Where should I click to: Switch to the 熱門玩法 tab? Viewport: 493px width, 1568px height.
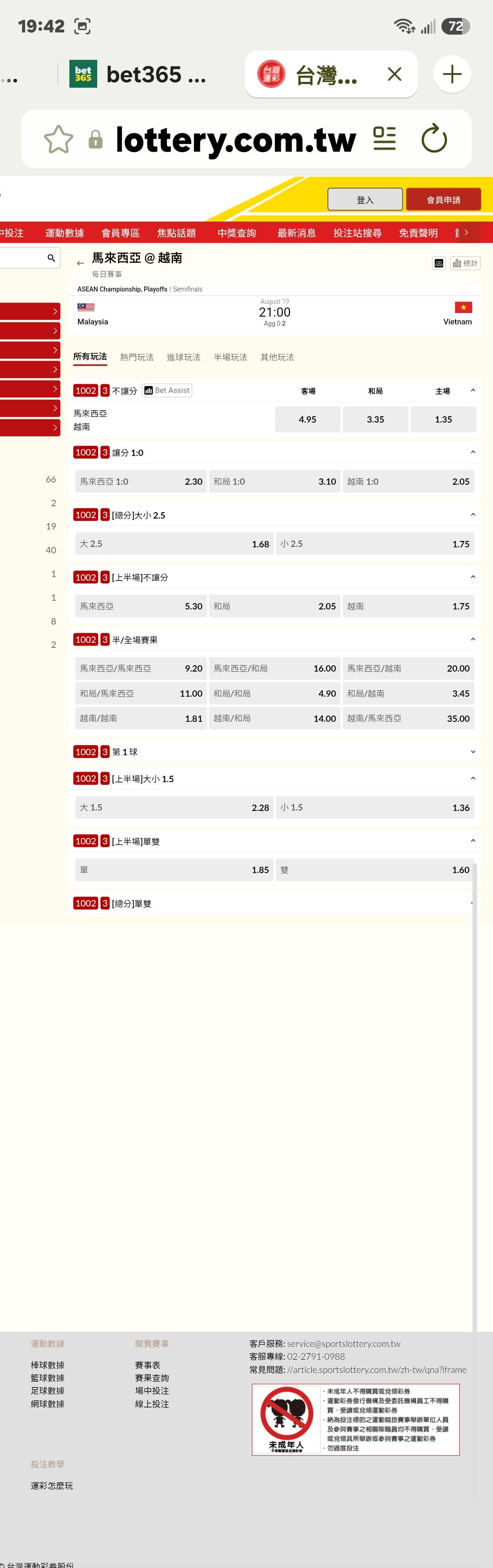click(137, 357)
